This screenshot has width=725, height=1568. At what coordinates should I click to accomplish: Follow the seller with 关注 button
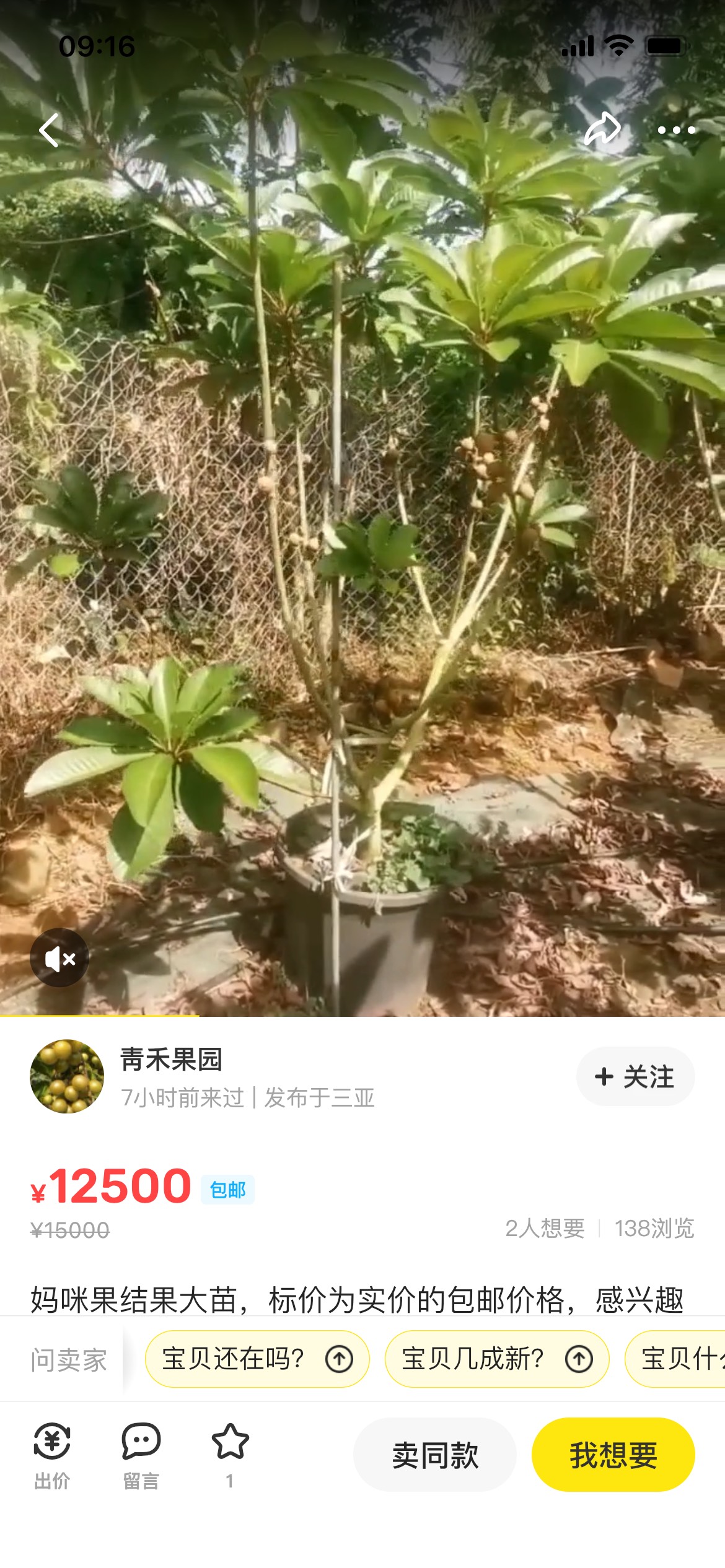(x=635, y=1076)
